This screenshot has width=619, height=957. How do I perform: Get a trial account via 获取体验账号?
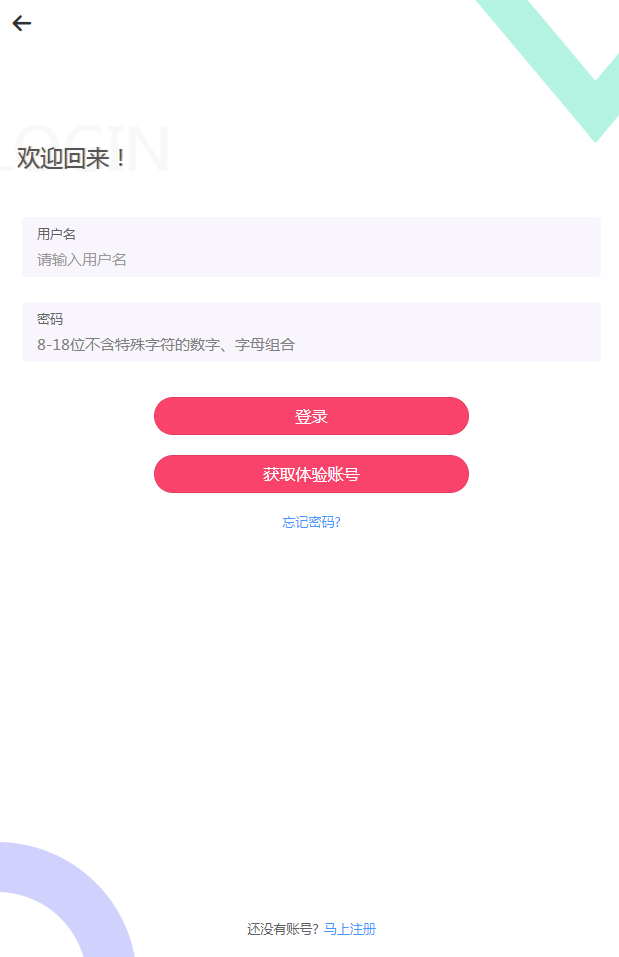[x=311, y=474]
